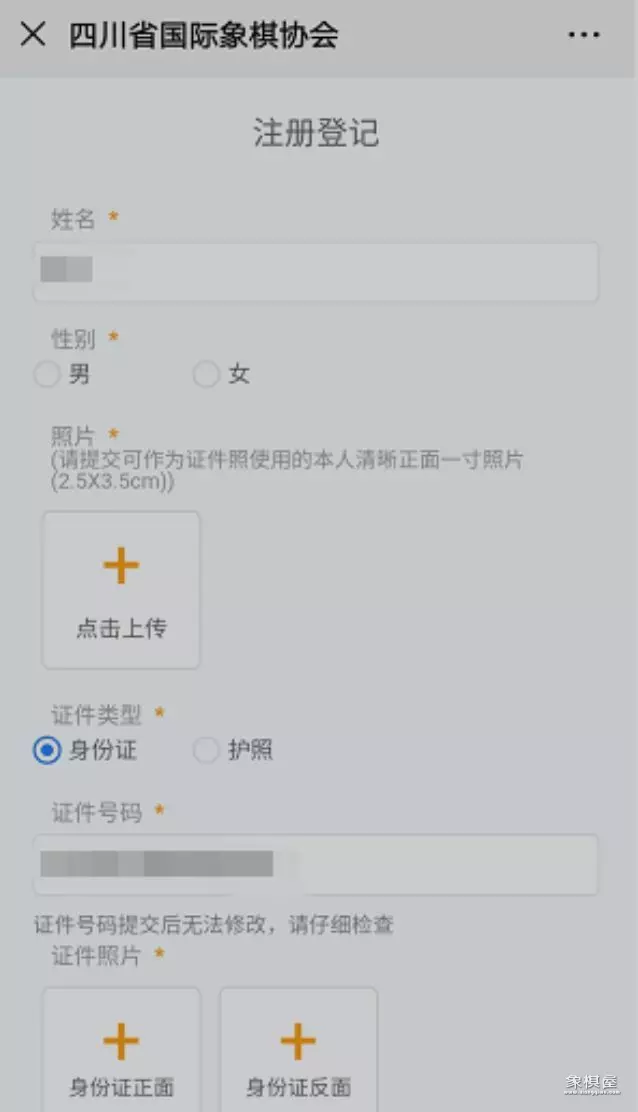Choose 护照 as ID type
The image size is (638, 1112).
206,750
